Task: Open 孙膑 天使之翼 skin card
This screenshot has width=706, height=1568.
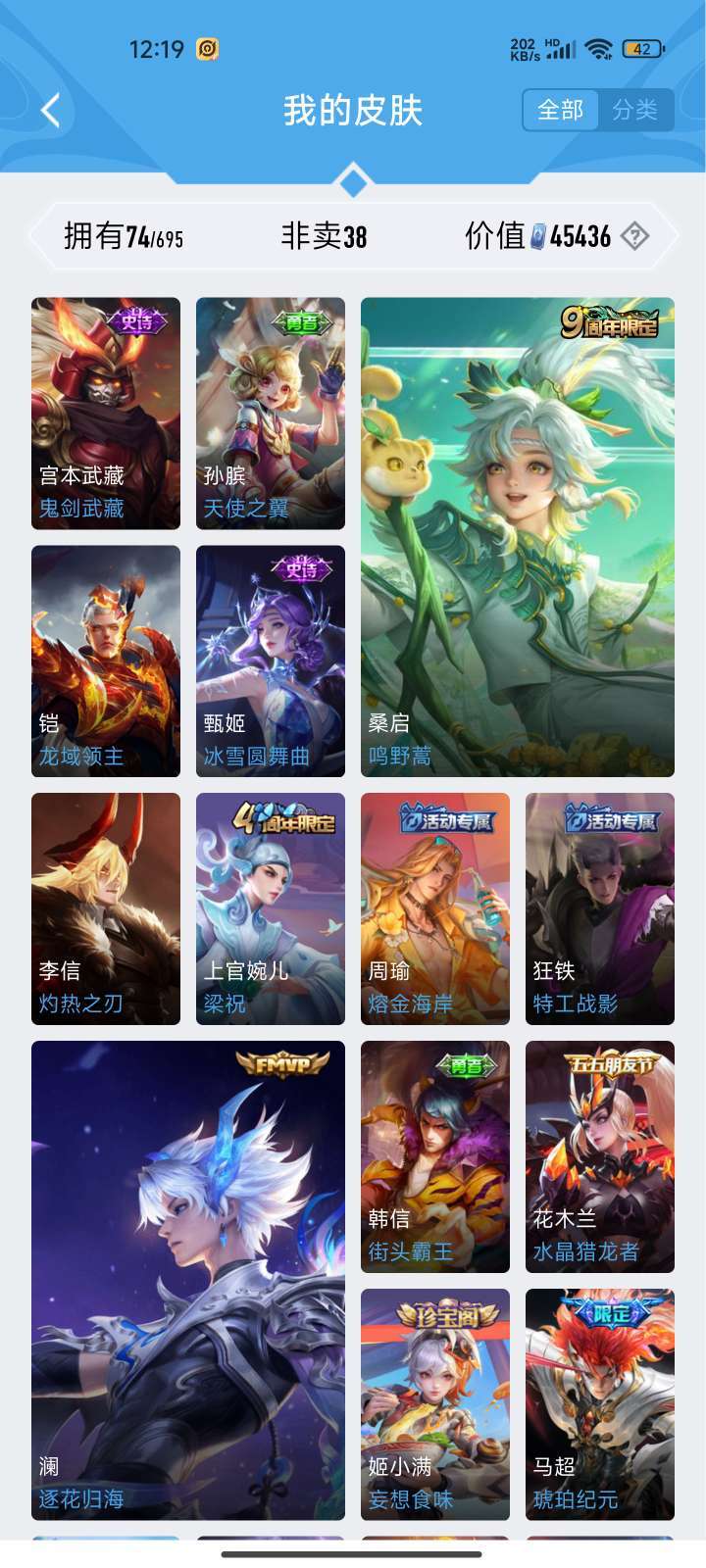Action: 271,414
